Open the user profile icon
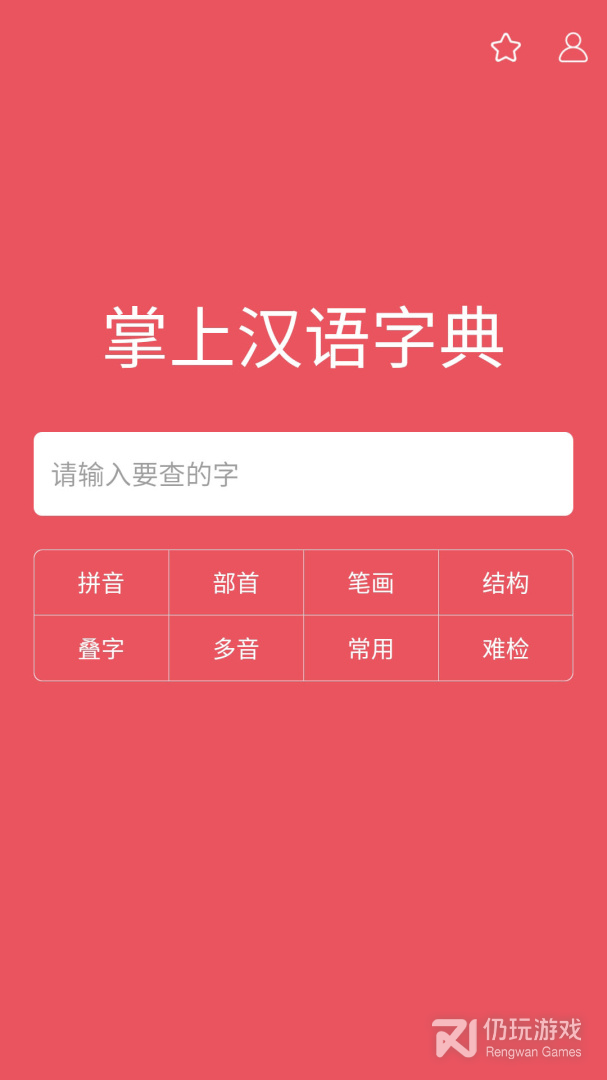Viewport: 607px width, 1080px height. coord(573,48)
